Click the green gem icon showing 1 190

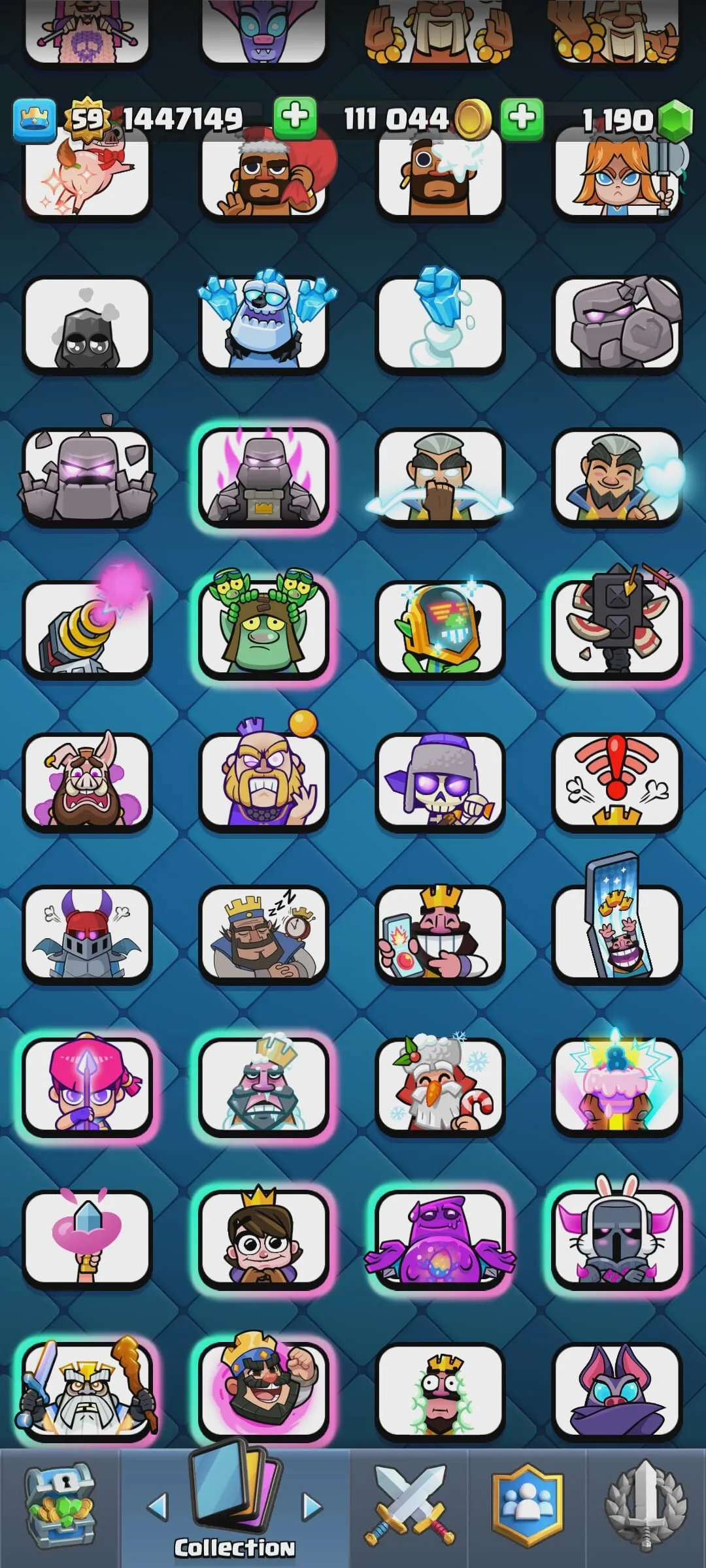[675, 118]
